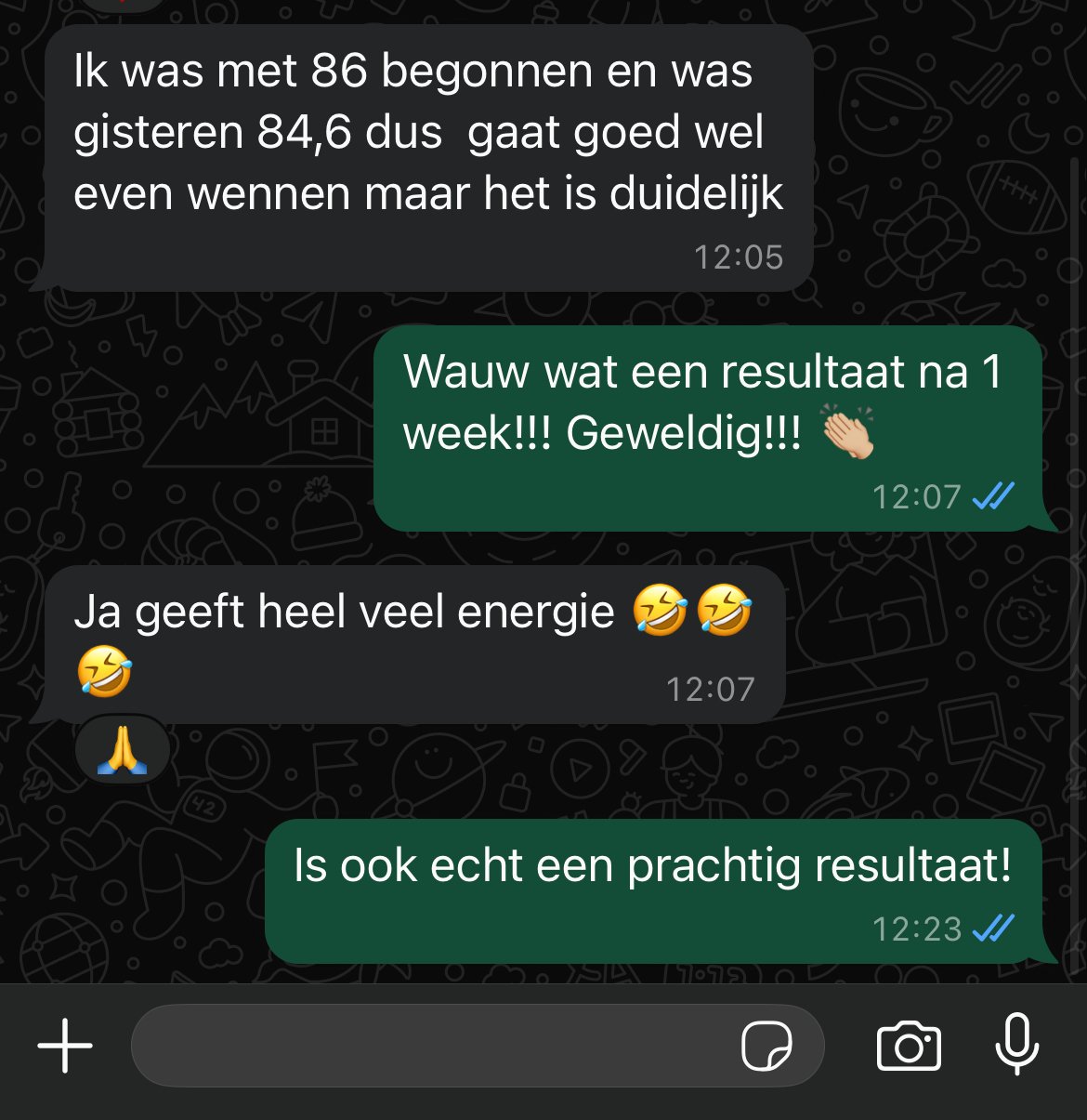
Task: Tap the microphone voice message icon
Action: click(1017, 1044)
